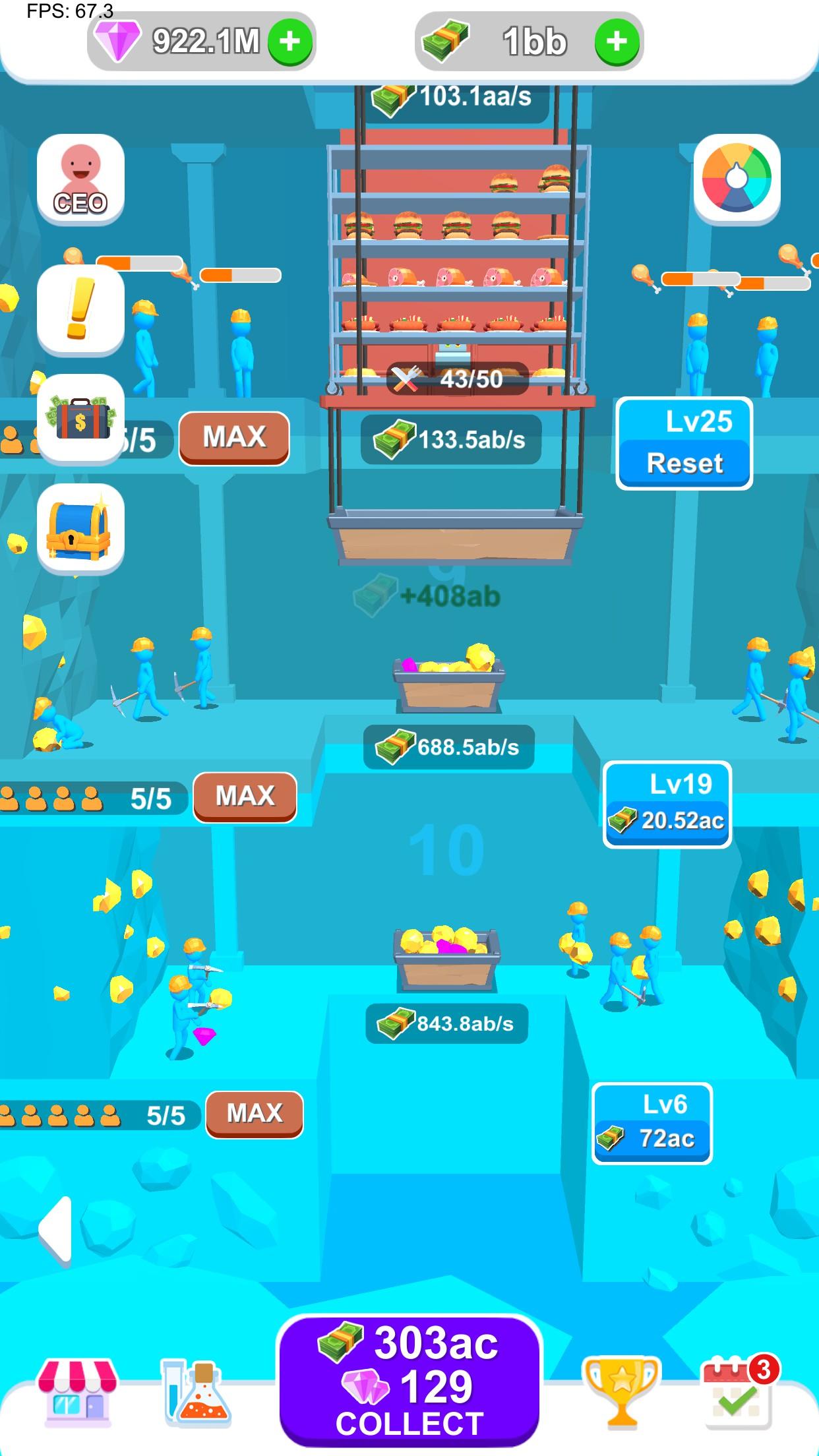
Task: Add more gems with the plus button
Action: pos(289,42)
